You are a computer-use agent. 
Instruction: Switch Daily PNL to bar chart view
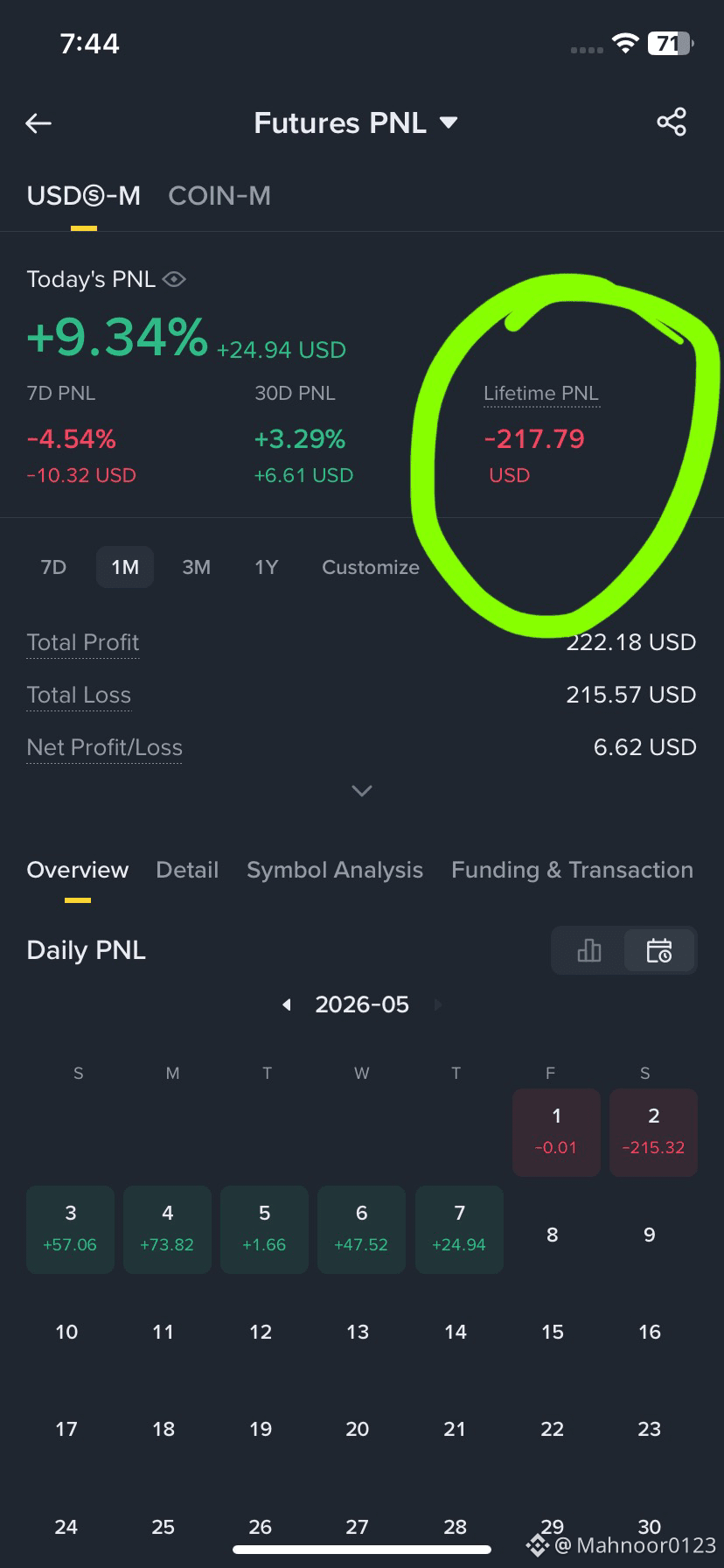tap(589, 950)
